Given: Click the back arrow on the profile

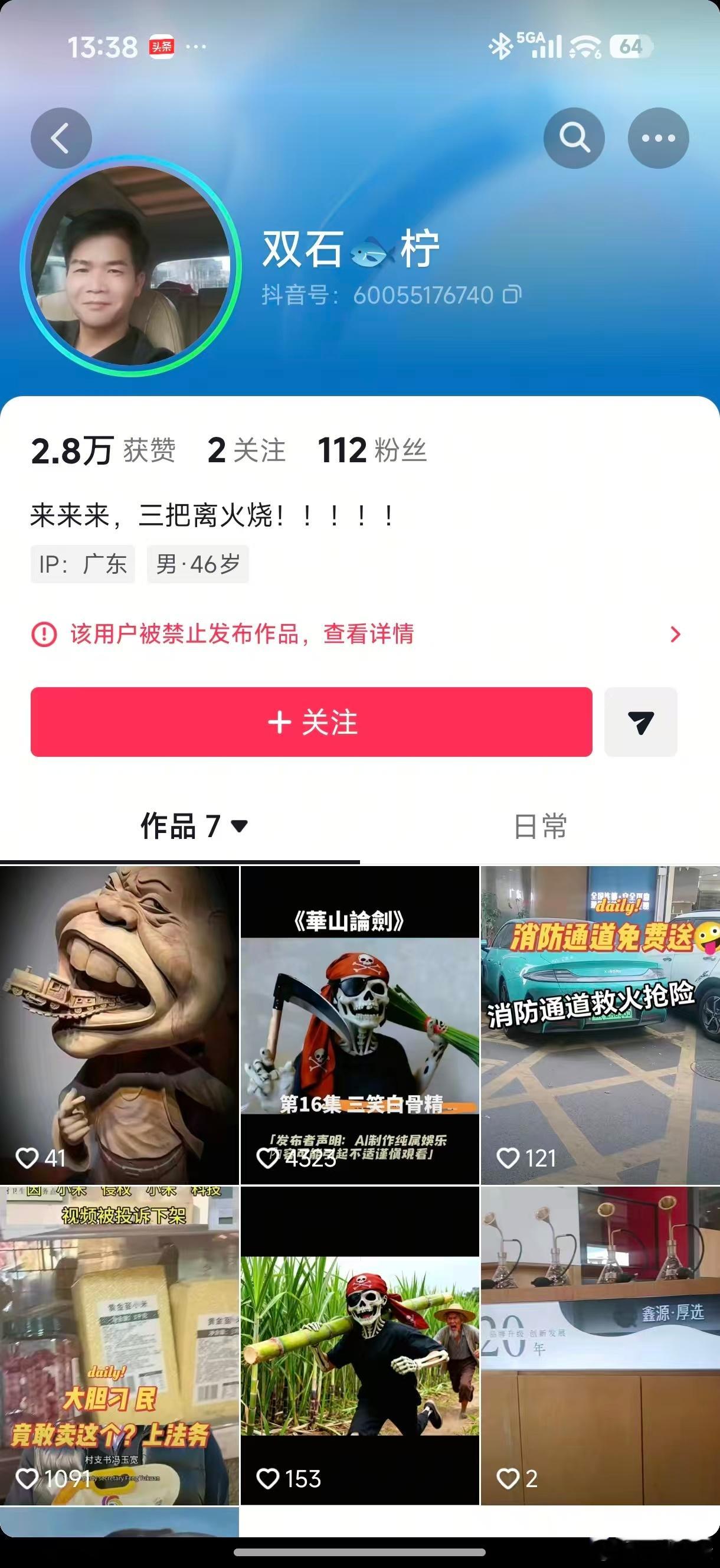Looking at the screenshot, I should coord(60,138).
